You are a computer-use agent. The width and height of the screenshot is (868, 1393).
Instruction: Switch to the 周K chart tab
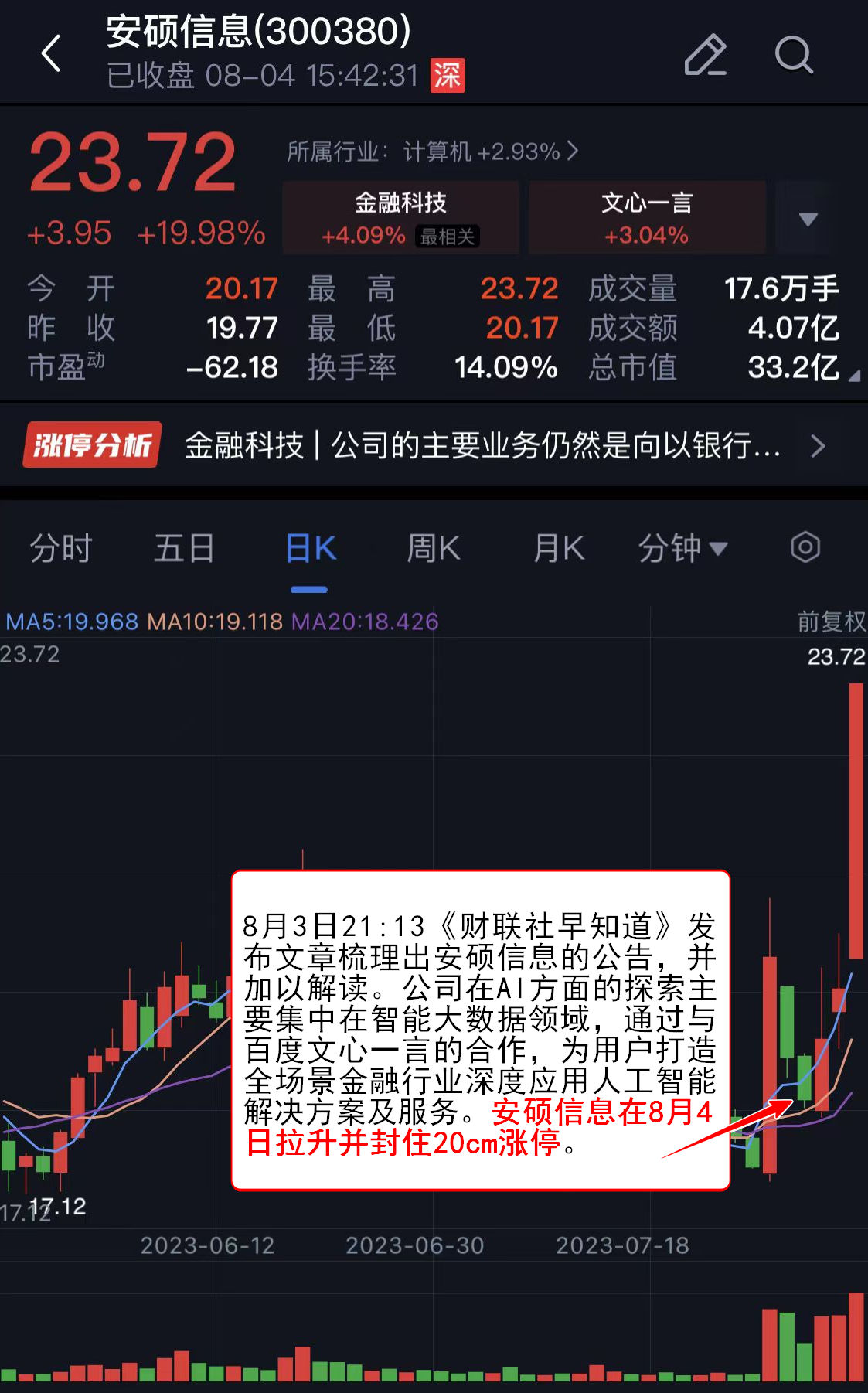point(433,549)
